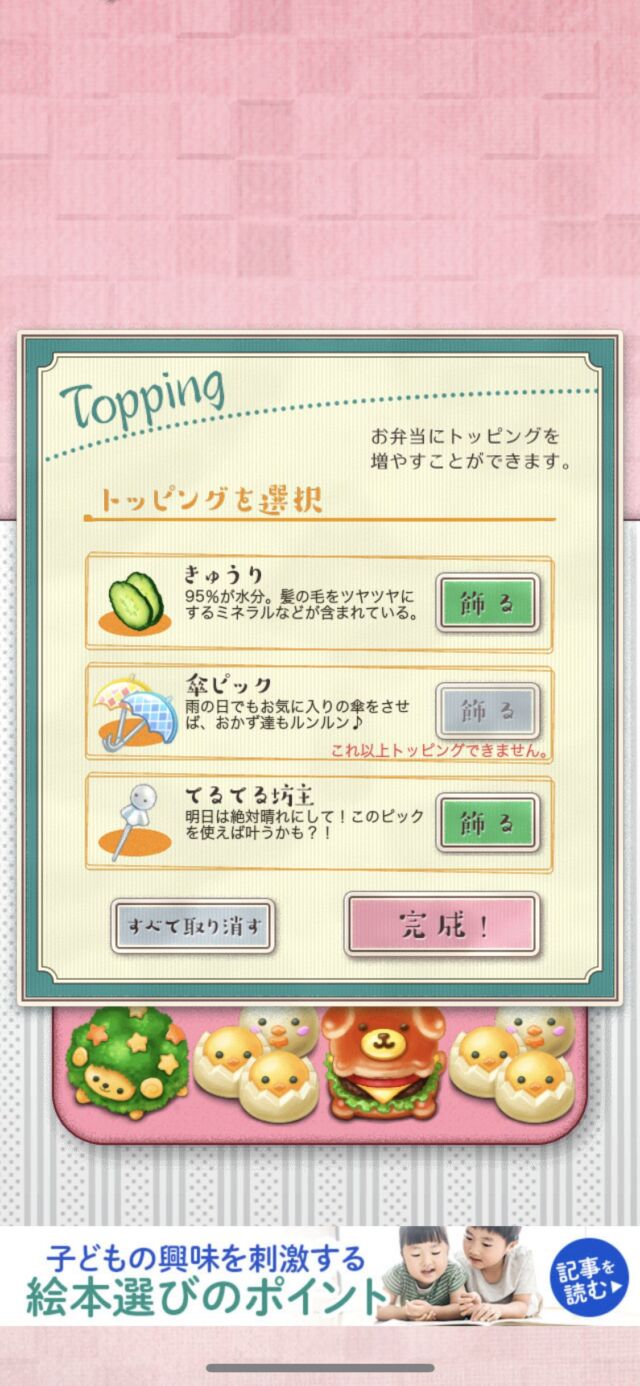The height and width of the screenshot is (1386, 640).
Task: Clear all toppings with すべて取り消す
Action: (193, 926)
